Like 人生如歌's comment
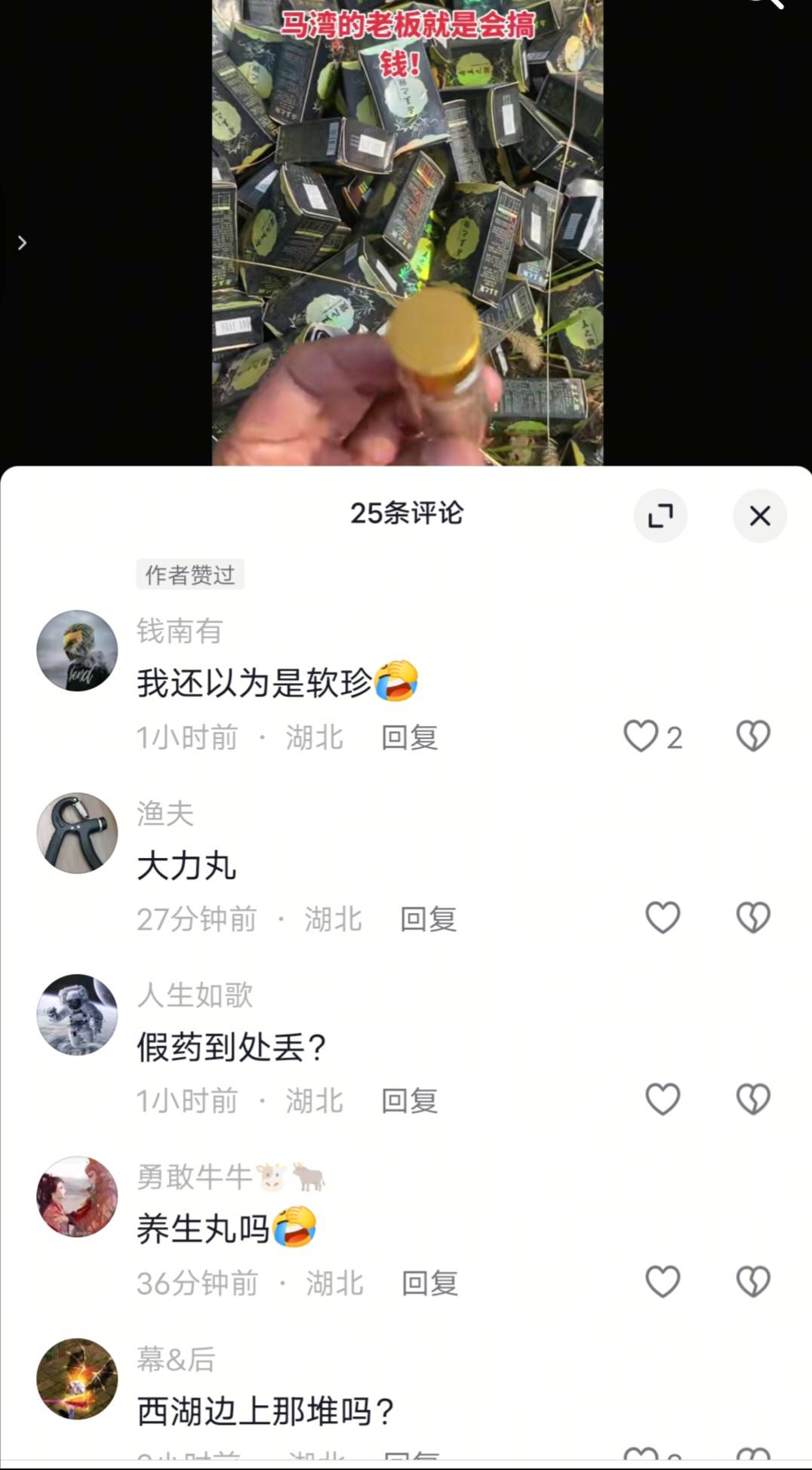812x1470 pixels. pos(663,1099)
